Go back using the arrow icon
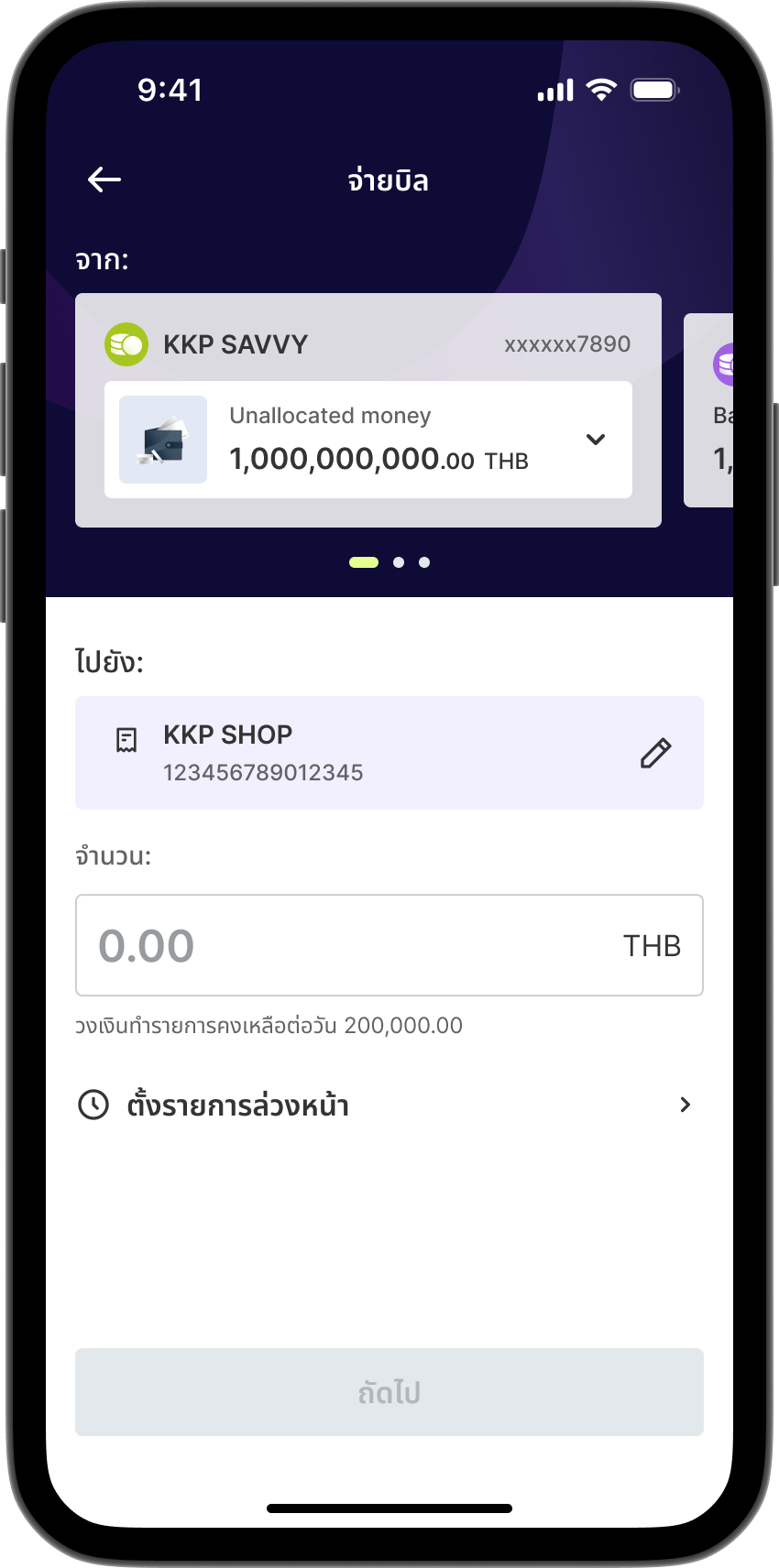 [x=104, y=180]
